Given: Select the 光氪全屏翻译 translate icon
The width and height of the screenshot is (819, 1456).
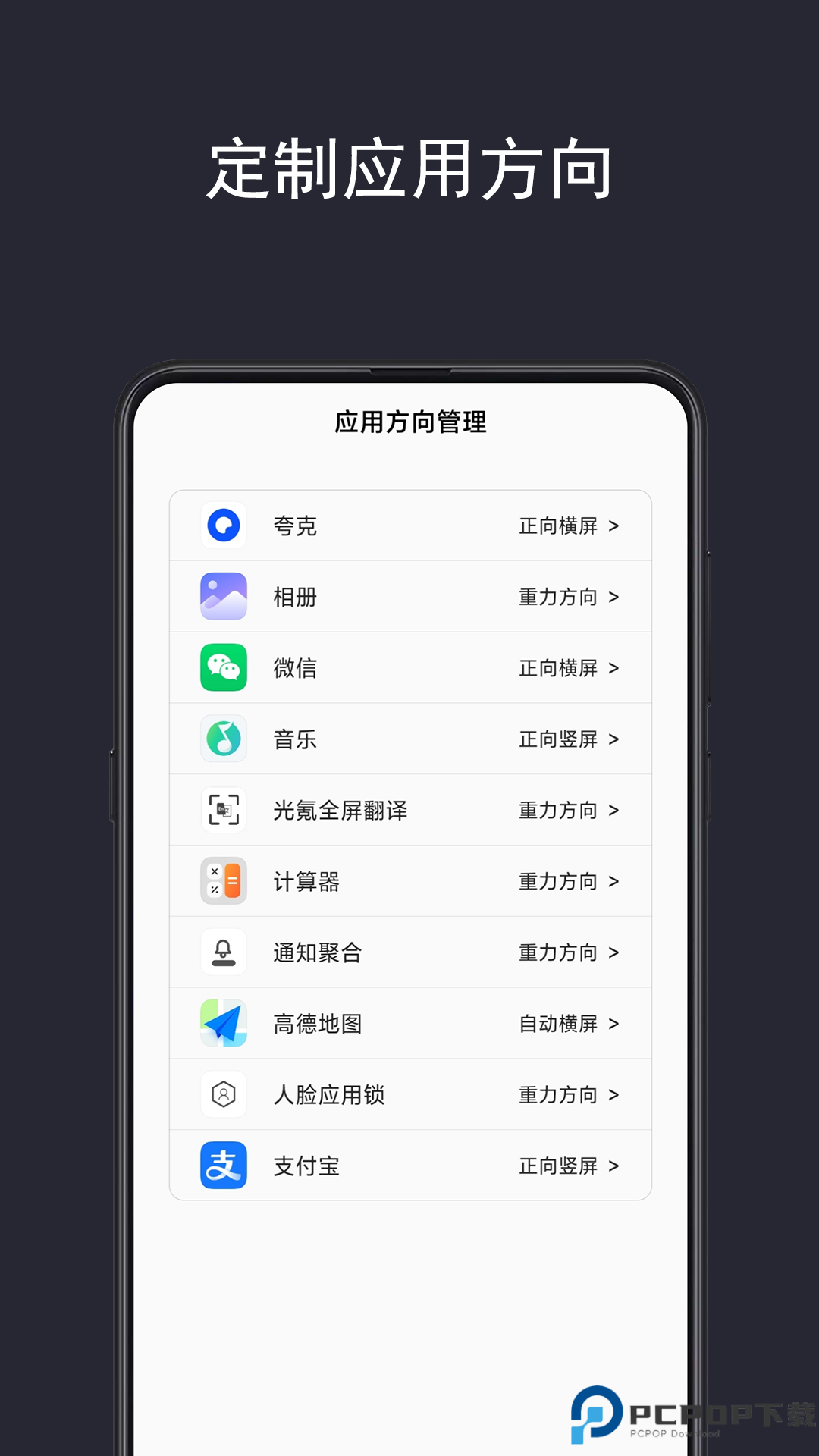Looking at the screenshot, I should pos(224,811).
